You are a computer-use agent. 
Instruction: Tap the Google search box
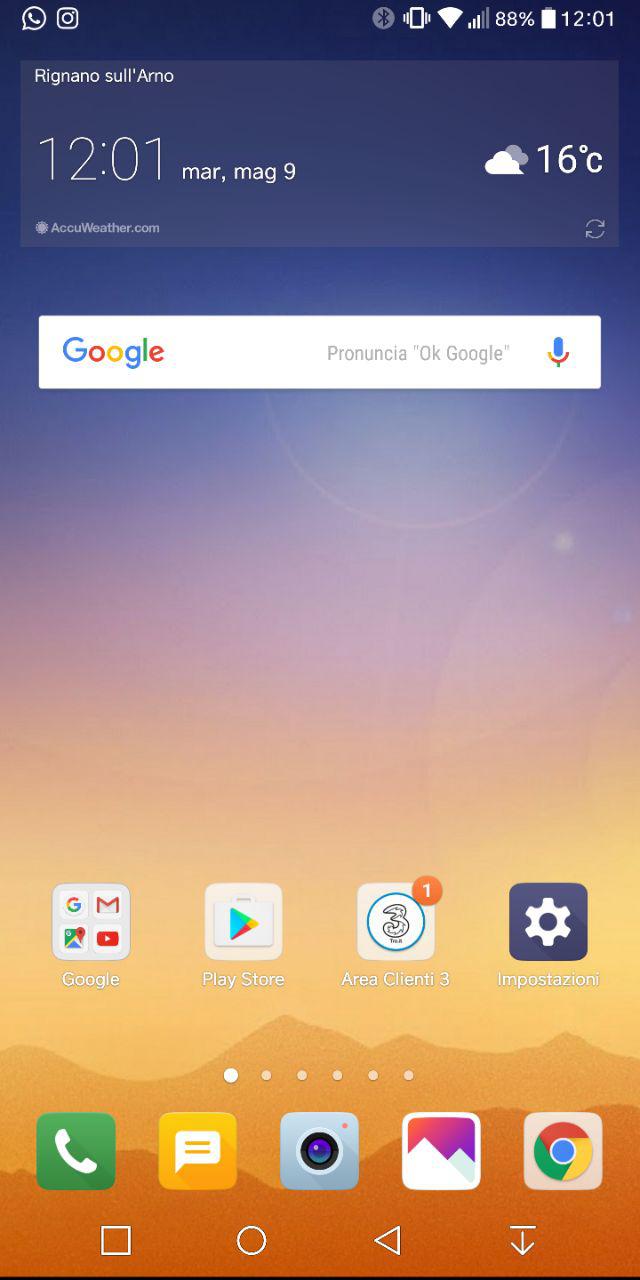click(319, 352)
